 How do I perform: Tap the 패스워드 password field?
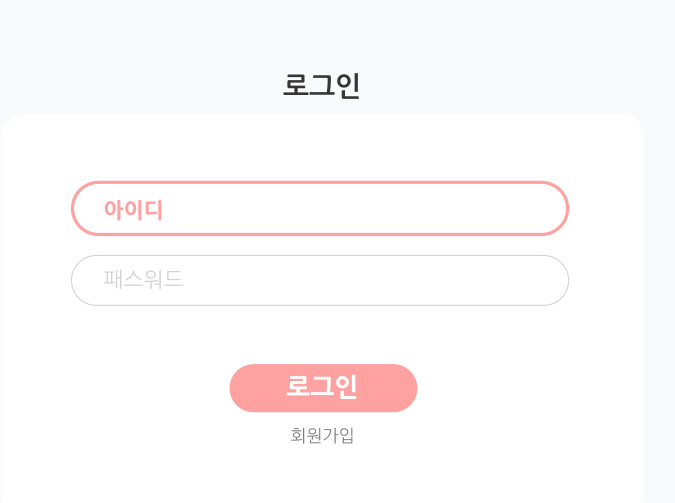click(x=320, y=280)
